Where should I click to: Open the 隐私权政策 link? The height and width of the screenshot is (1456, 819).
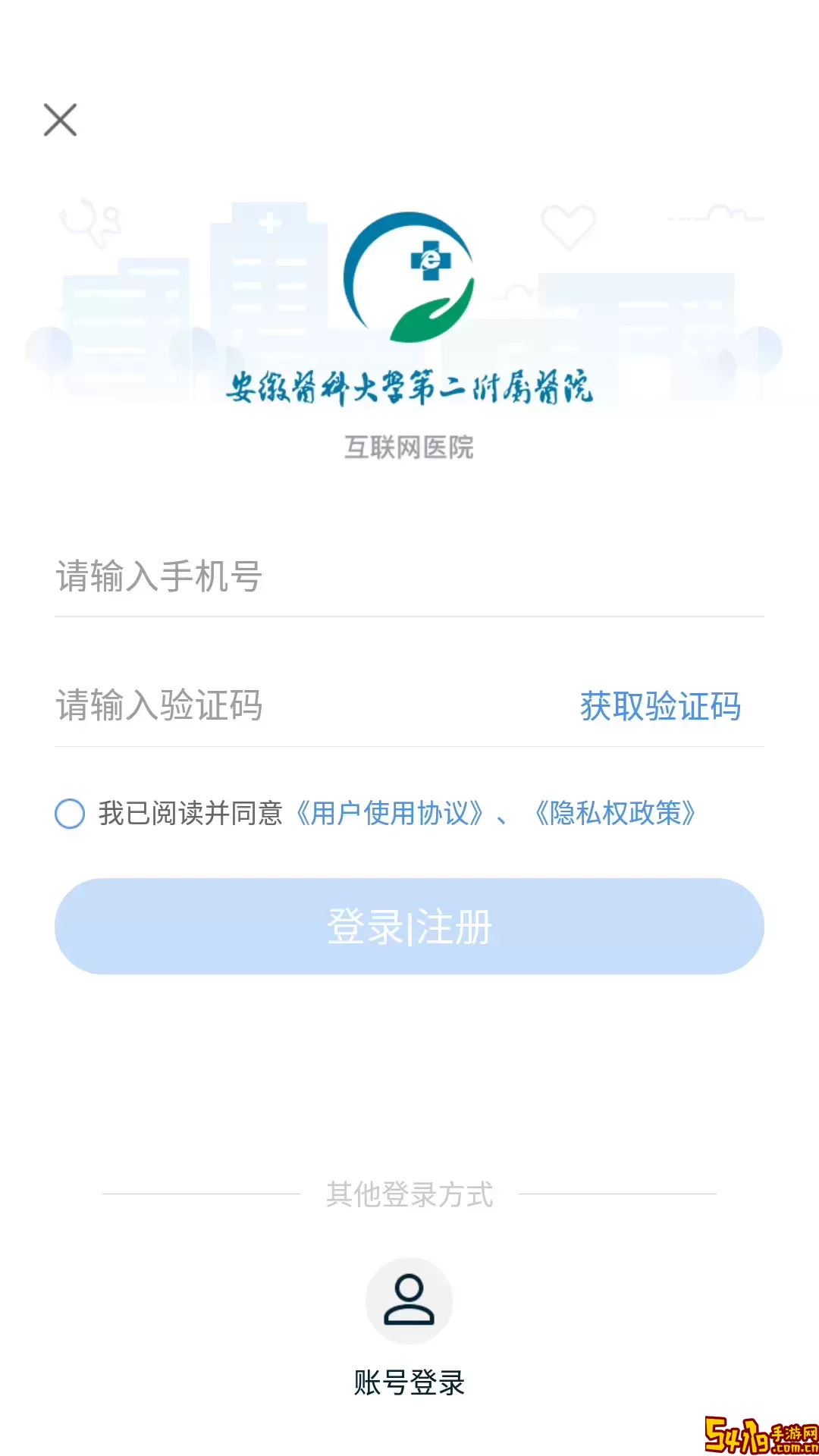pos(614,814)
